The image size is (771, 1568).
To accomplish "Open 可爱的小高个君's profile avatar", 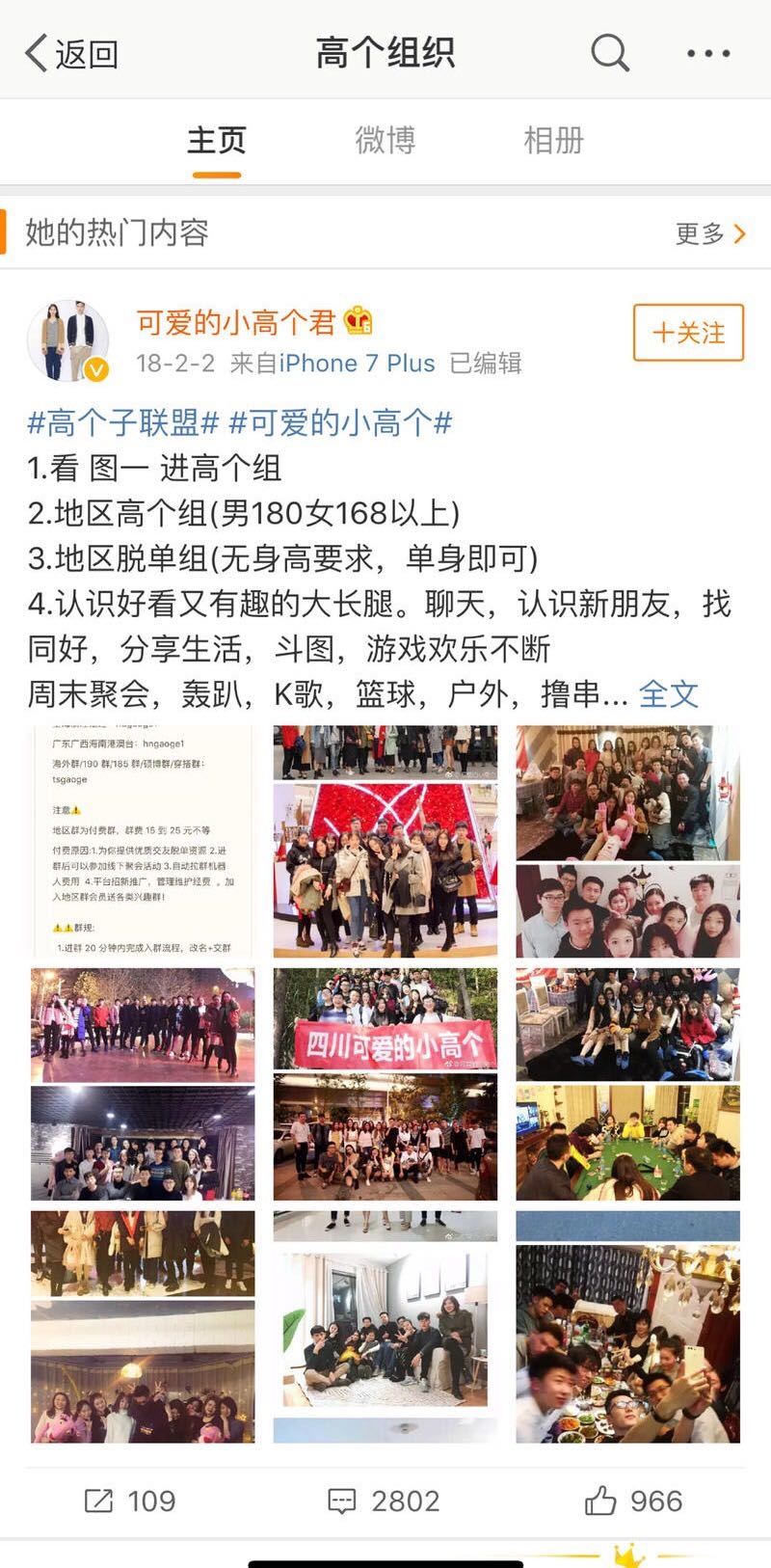I will pos(68,339).
